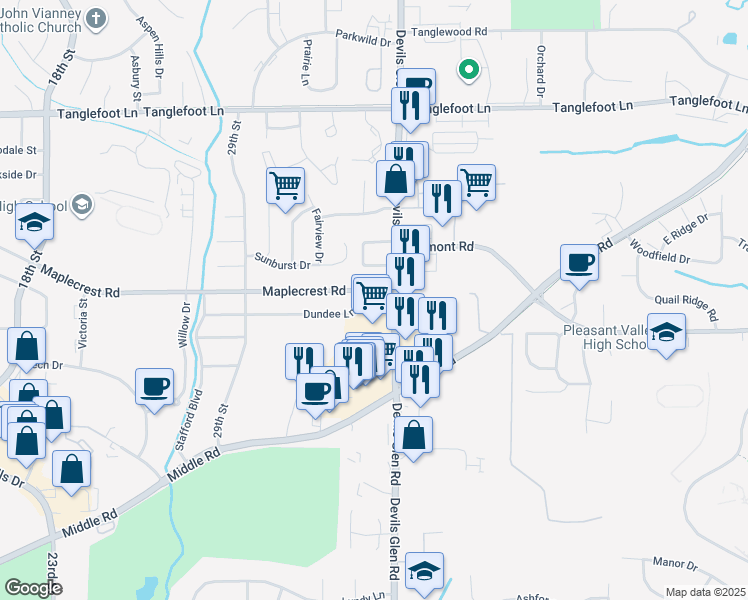The height and width of the screenshot is (600, 748).
Task: Tap the green dot marker near Tanglewood Rd
Action: pyautogui.click(x=466, y=70)
